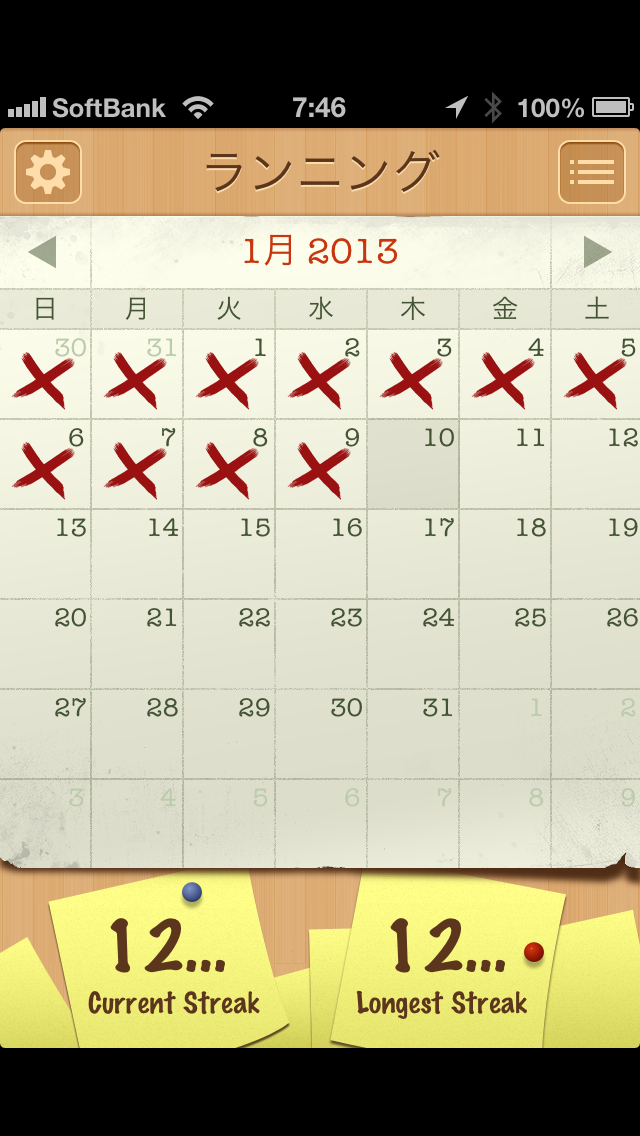Select January 23 on the calendar
640x1136 pixels.
pos(321,645)
